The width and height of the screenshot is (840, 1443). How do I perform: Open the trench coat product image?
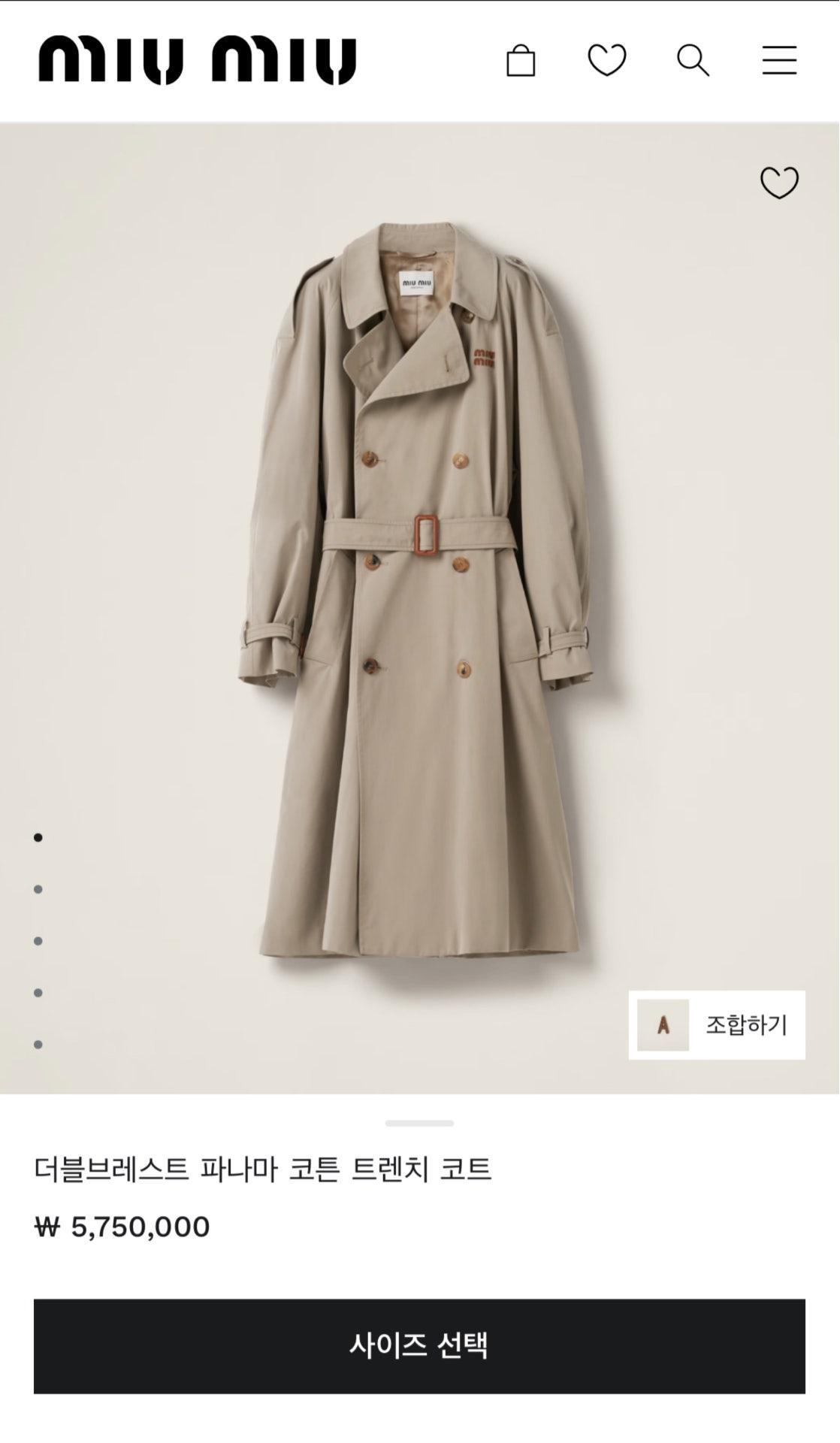[x=419, y=594]
